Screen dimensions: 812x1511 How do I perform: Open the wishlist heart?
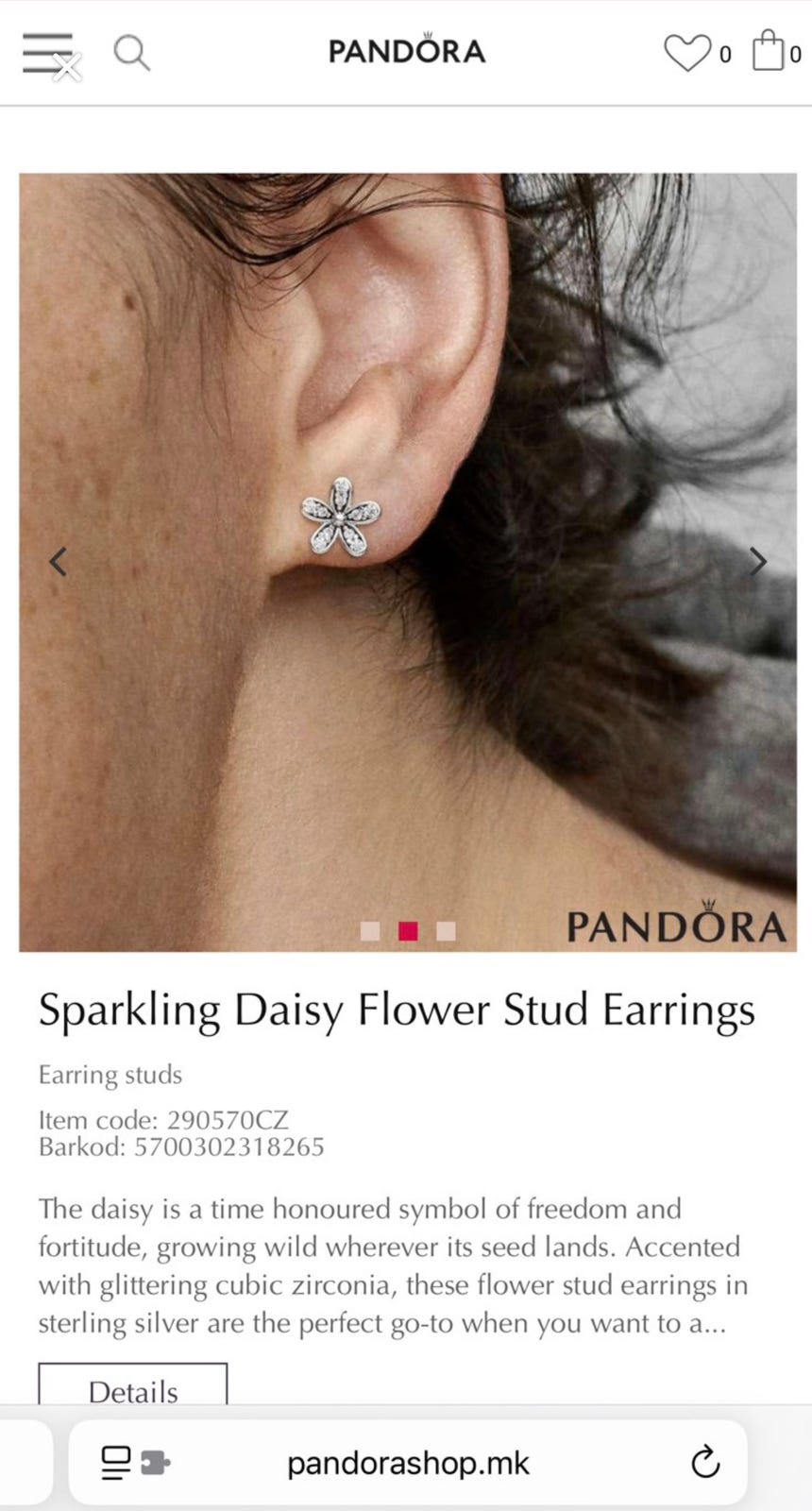click(x=686, y=53)
